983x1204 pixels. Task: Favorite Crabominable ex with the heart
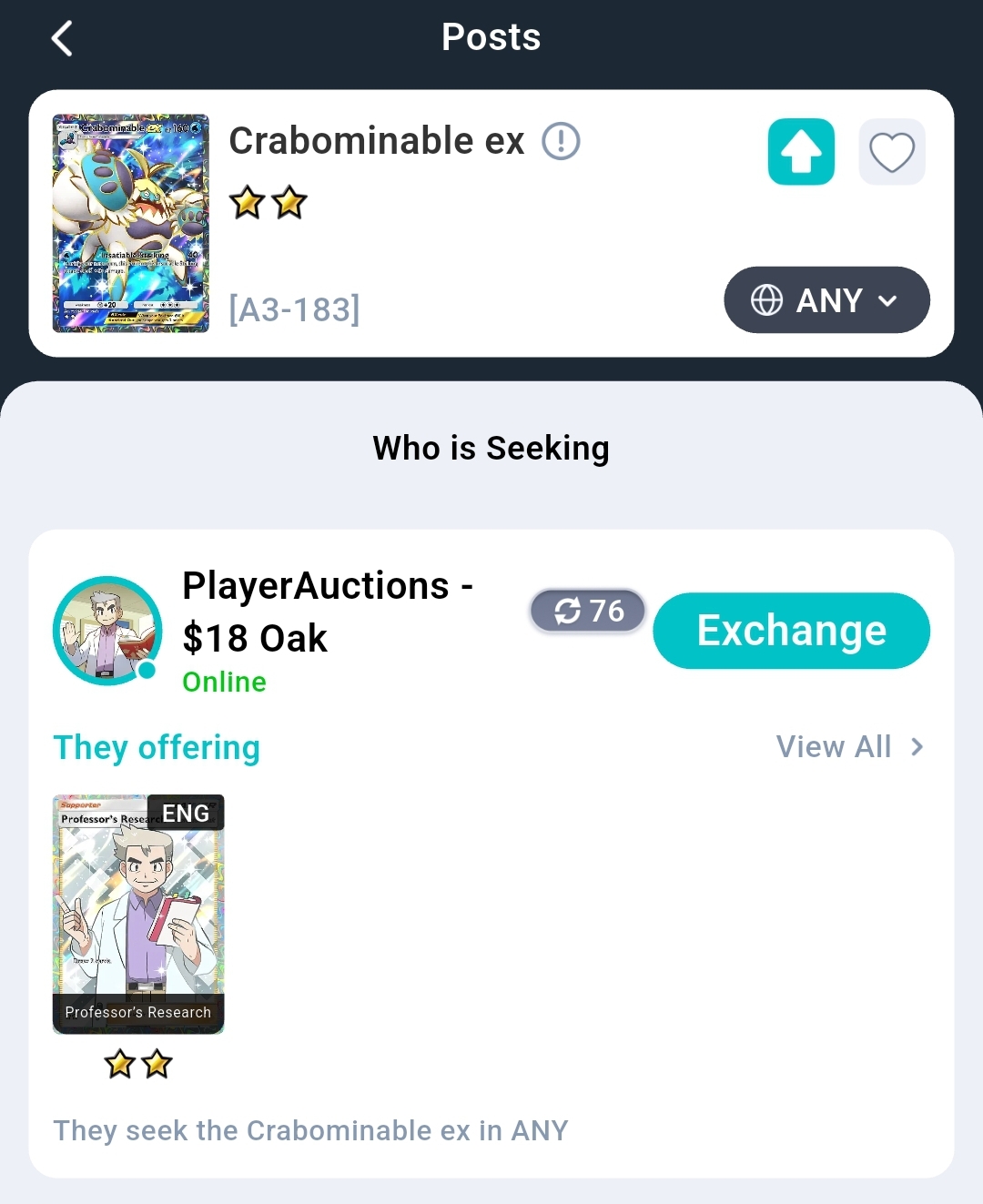coord(892,152)
